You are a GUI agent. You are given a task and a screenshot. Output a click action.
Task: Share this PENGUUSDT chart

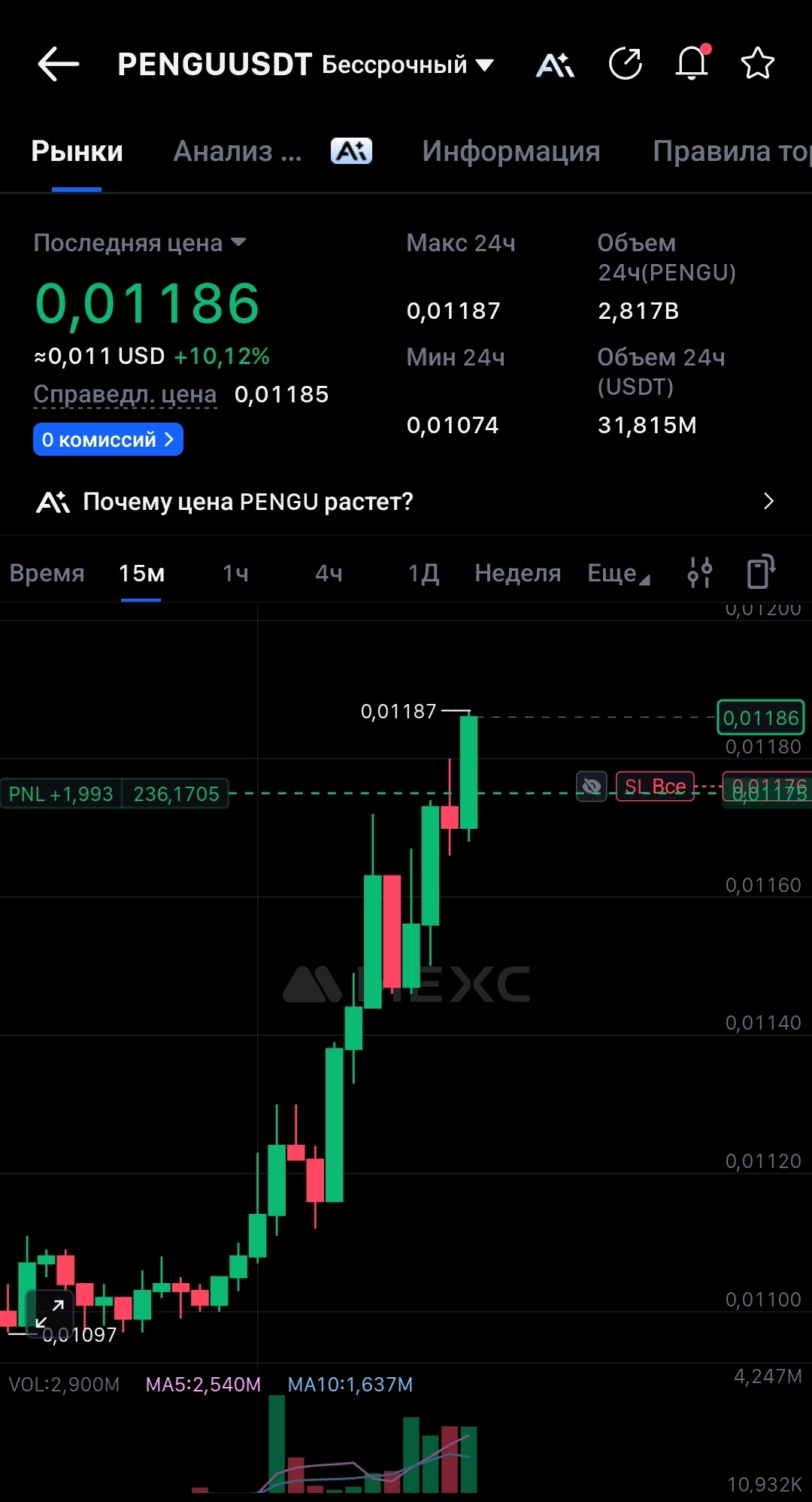pyautogui.click(x=625, y=64)
